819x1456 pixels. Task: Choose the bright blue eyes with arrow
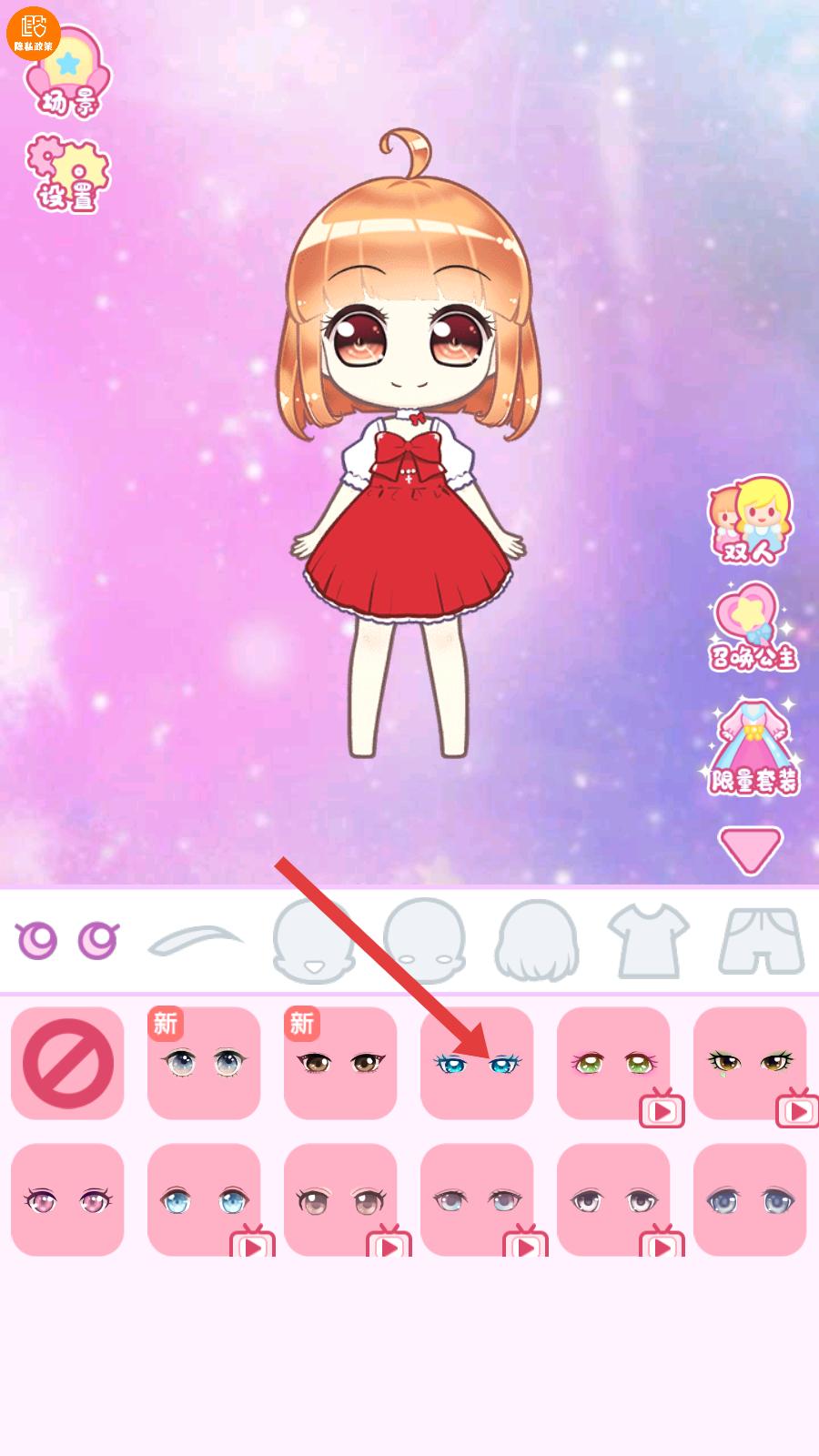tap(477, 1063)
